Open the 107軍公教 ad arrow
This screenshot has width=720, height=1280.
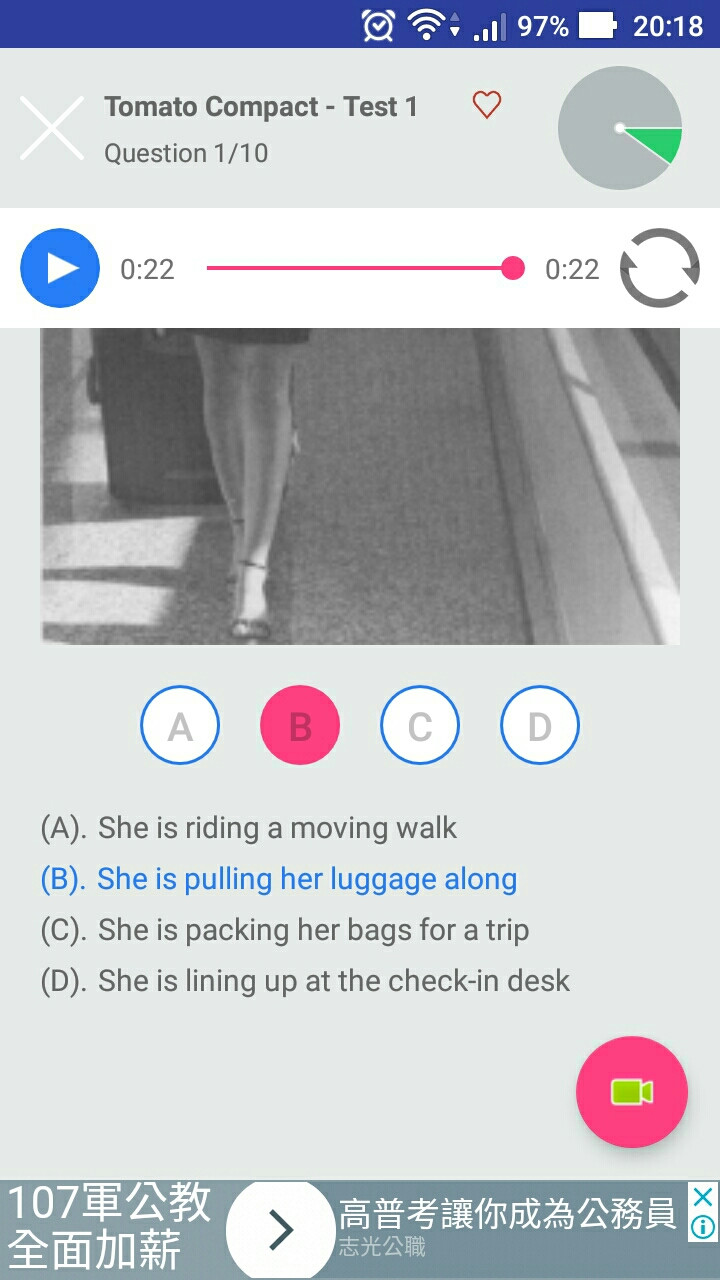coord(281,1230)
